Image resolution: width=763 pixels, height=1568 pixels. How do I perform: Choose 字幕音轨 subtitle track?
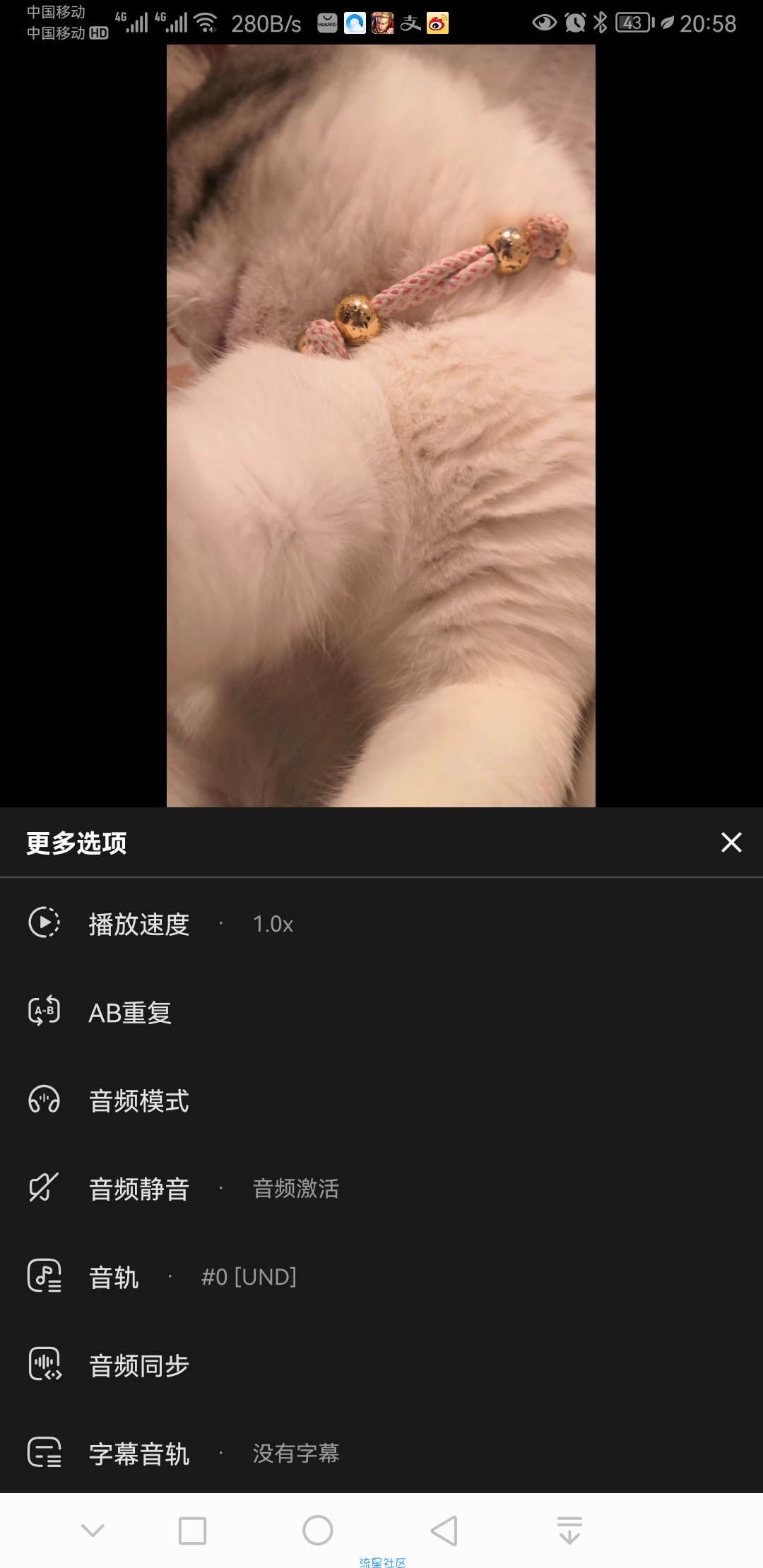(138, 1454)
